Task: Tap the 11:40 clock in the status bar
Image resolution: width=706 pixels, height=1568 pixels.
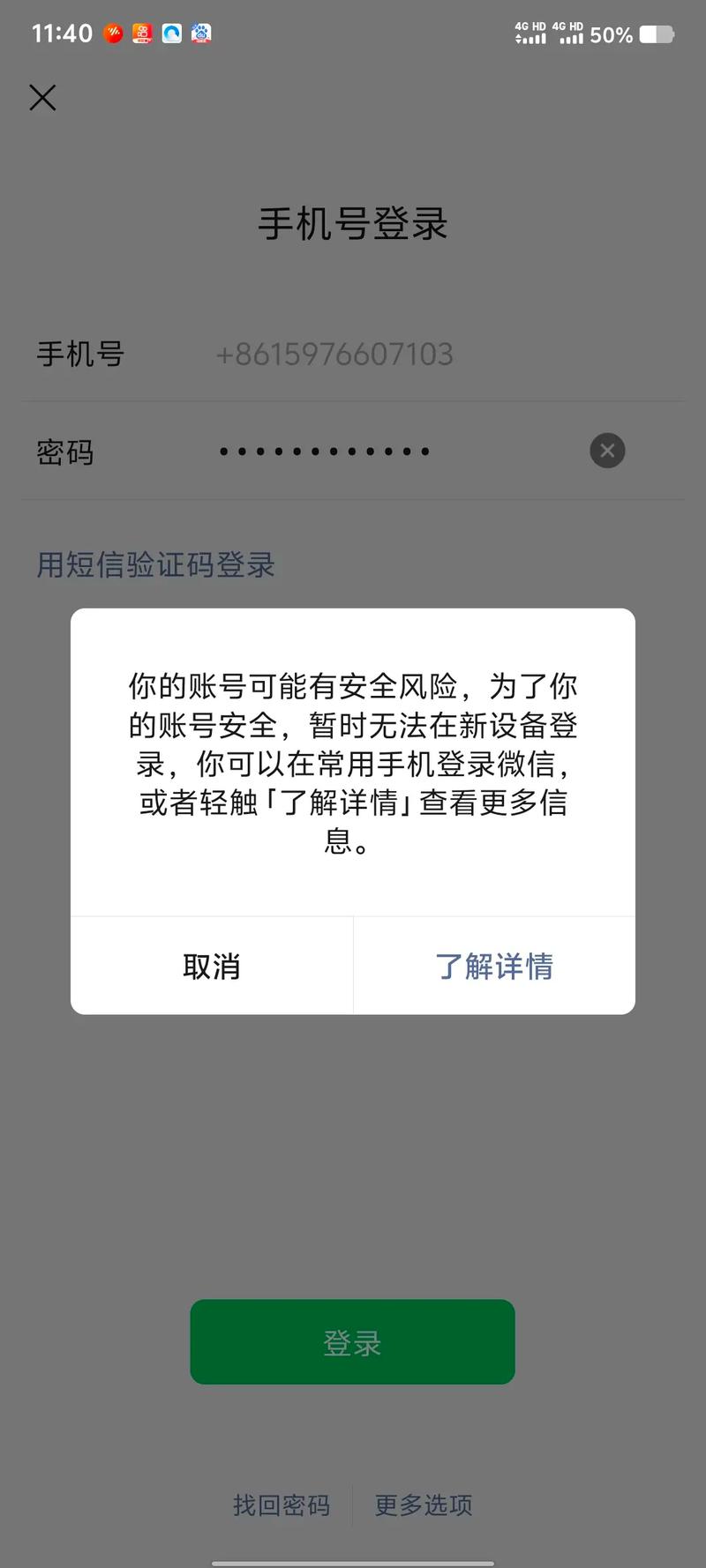Action: (62, 33)
